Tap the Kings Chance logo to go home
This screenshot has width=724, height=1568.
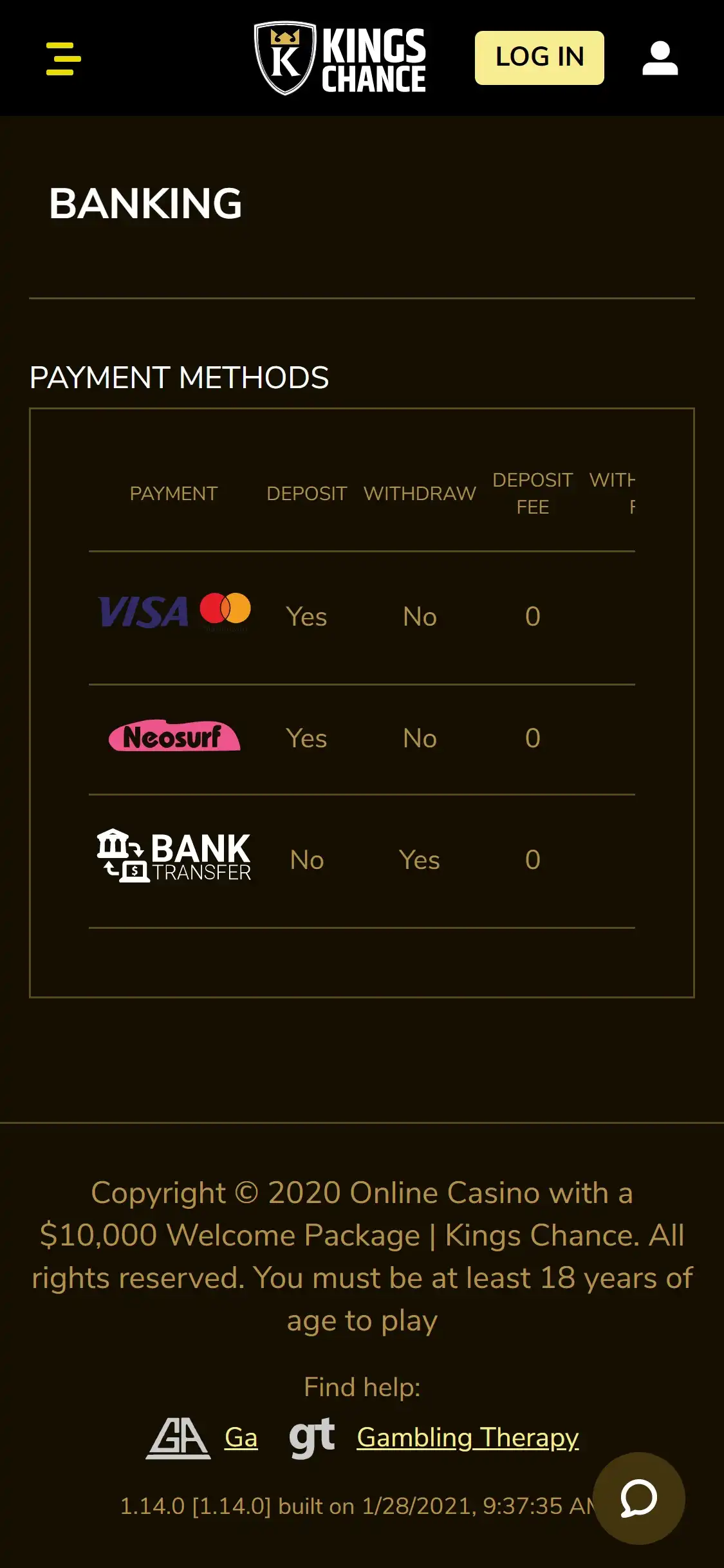(340, 59)
